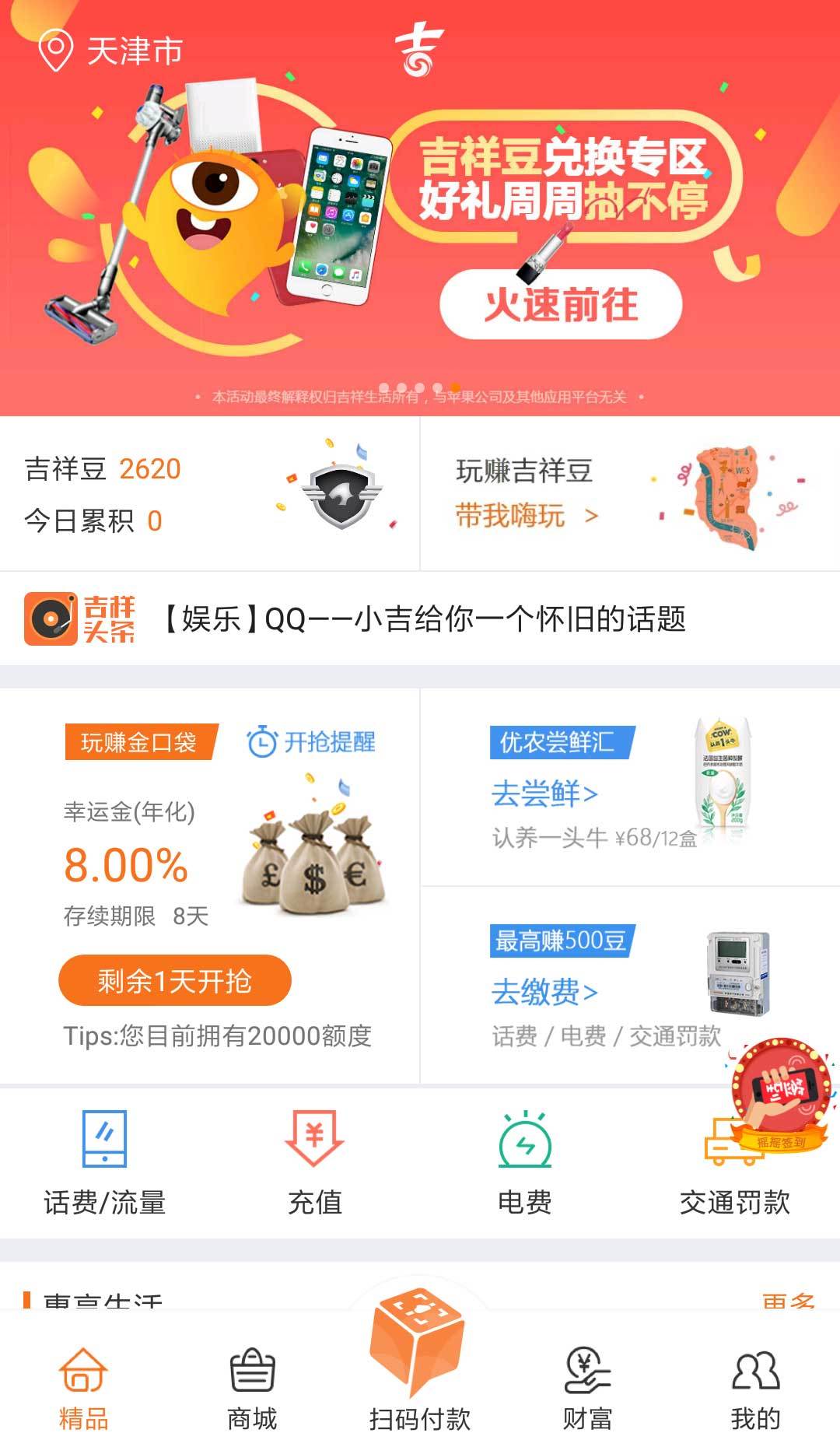The image size is (840, 1447).
Task: Go to the 我的 profile tab
Action: coord(755,1390)
